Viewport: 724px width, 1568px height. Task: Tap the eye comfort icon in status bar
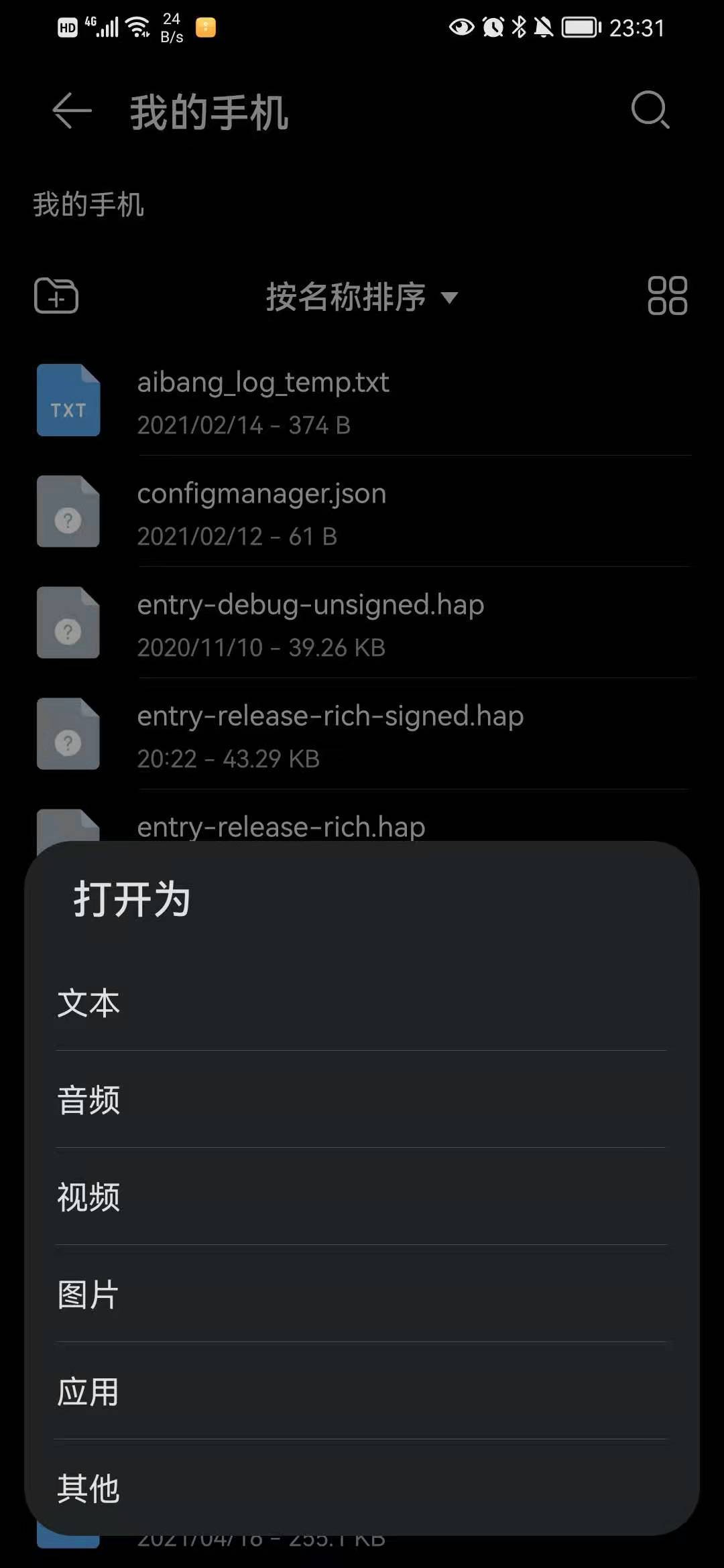[x=461, y=27]
